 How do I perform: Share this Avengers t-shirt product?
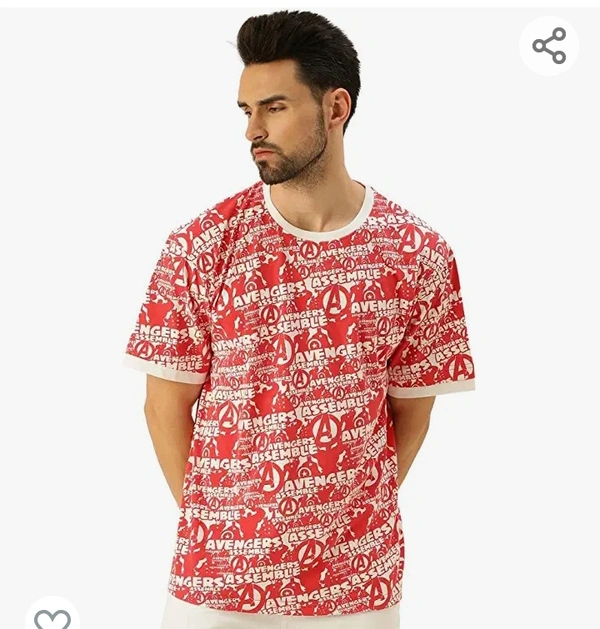click(x=549, y=46)
